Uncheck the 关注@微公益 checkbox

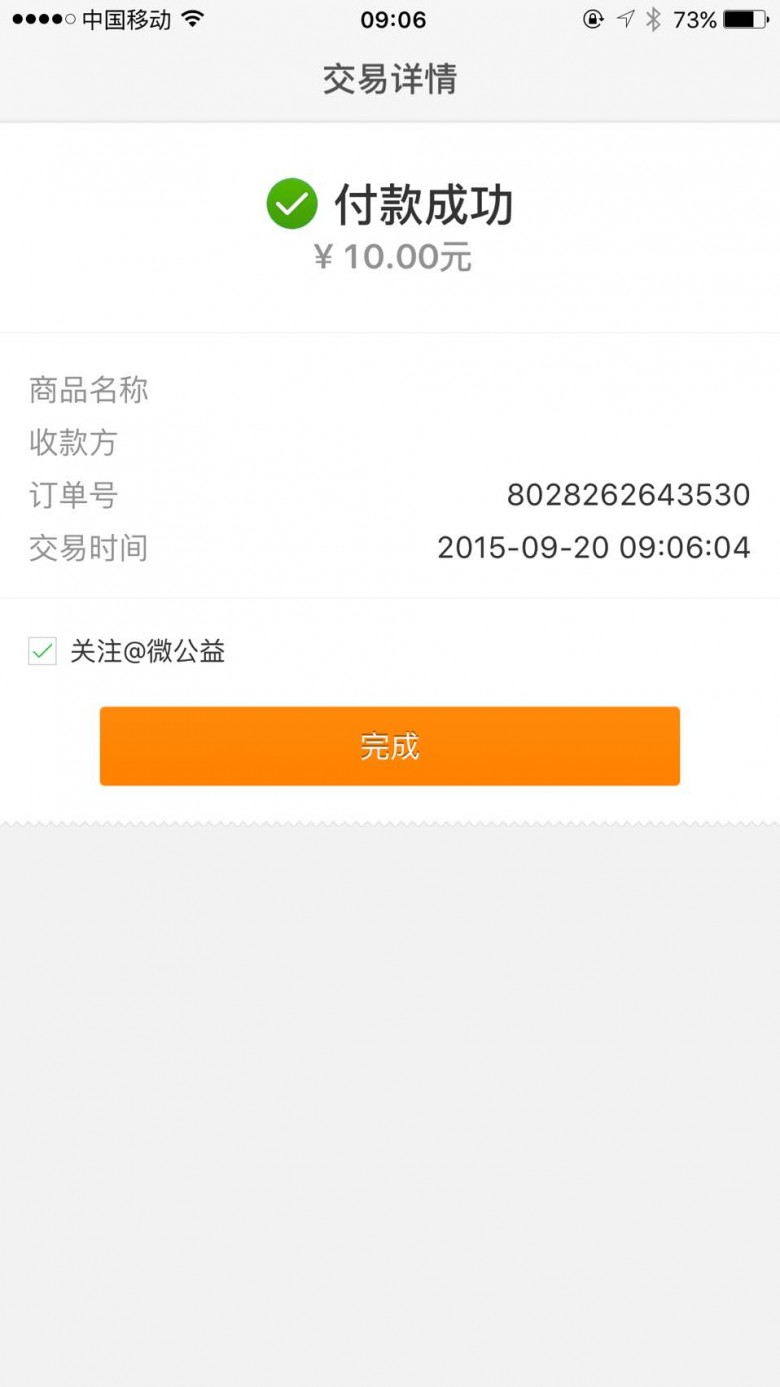pyautogui.click(x=42, y=652)
